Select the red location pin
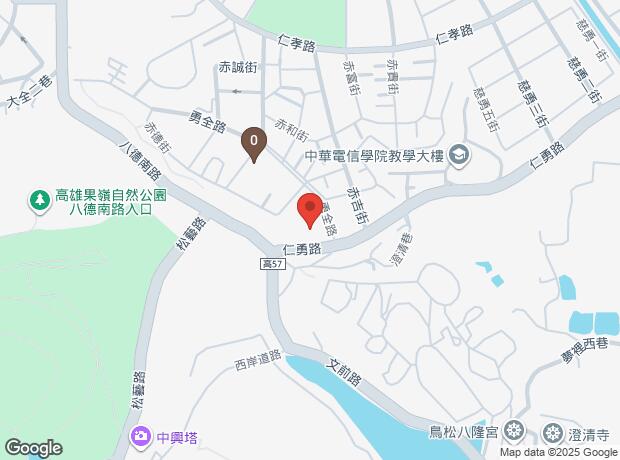 point(310,210)
